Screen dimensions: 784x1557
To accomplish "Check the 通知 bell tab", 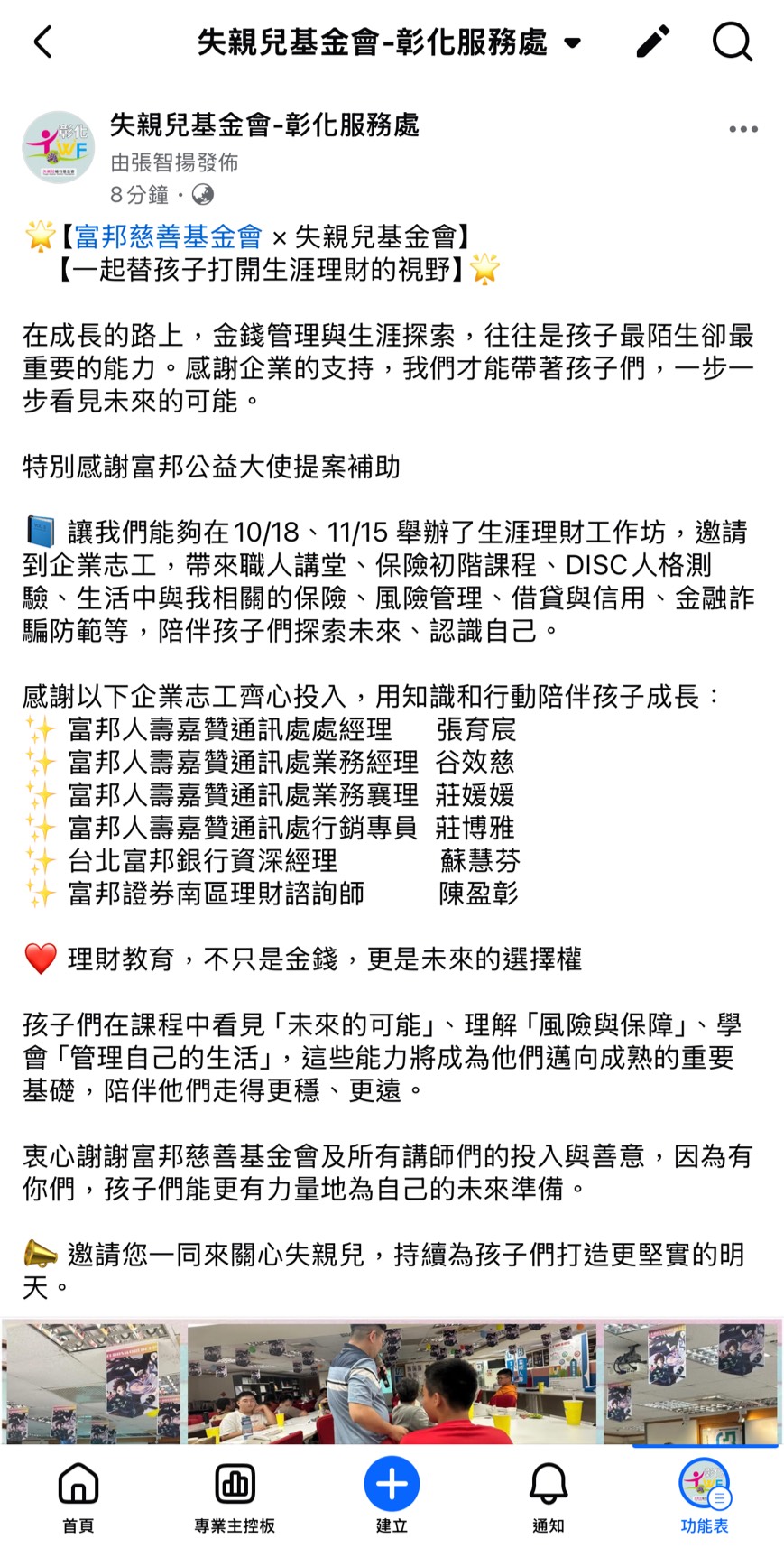I will pos(548,1497).
